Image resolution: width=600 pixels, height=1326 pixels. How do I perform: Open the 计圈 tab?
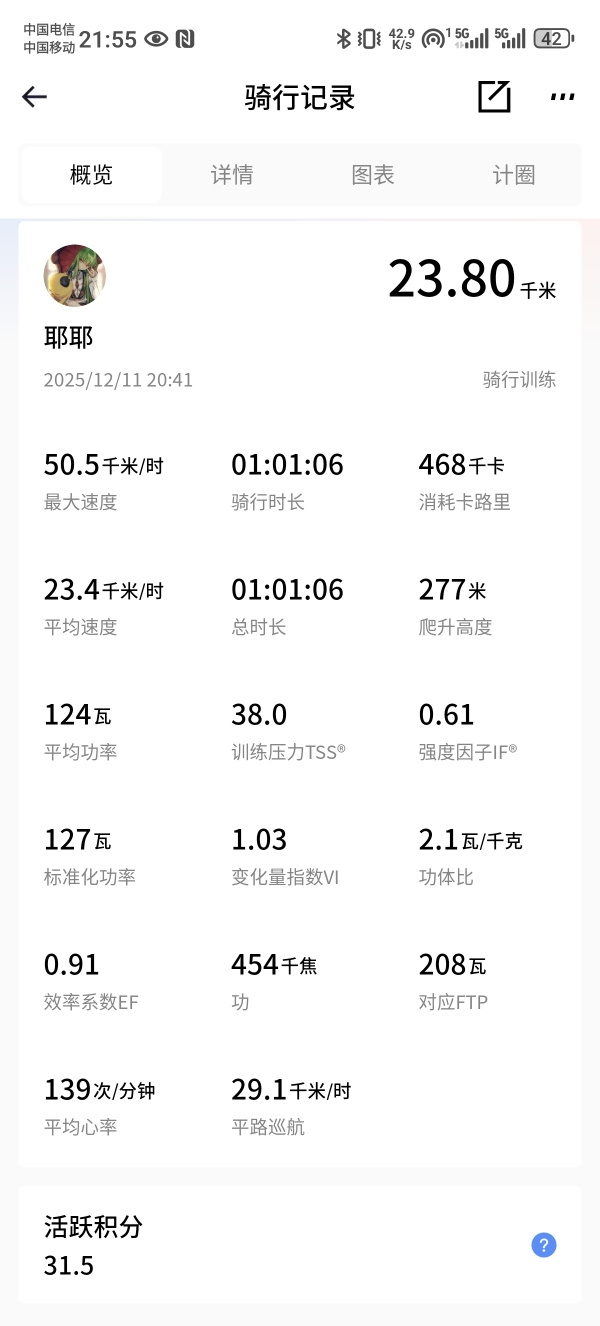pyautogui.click(x=514, y=175)
